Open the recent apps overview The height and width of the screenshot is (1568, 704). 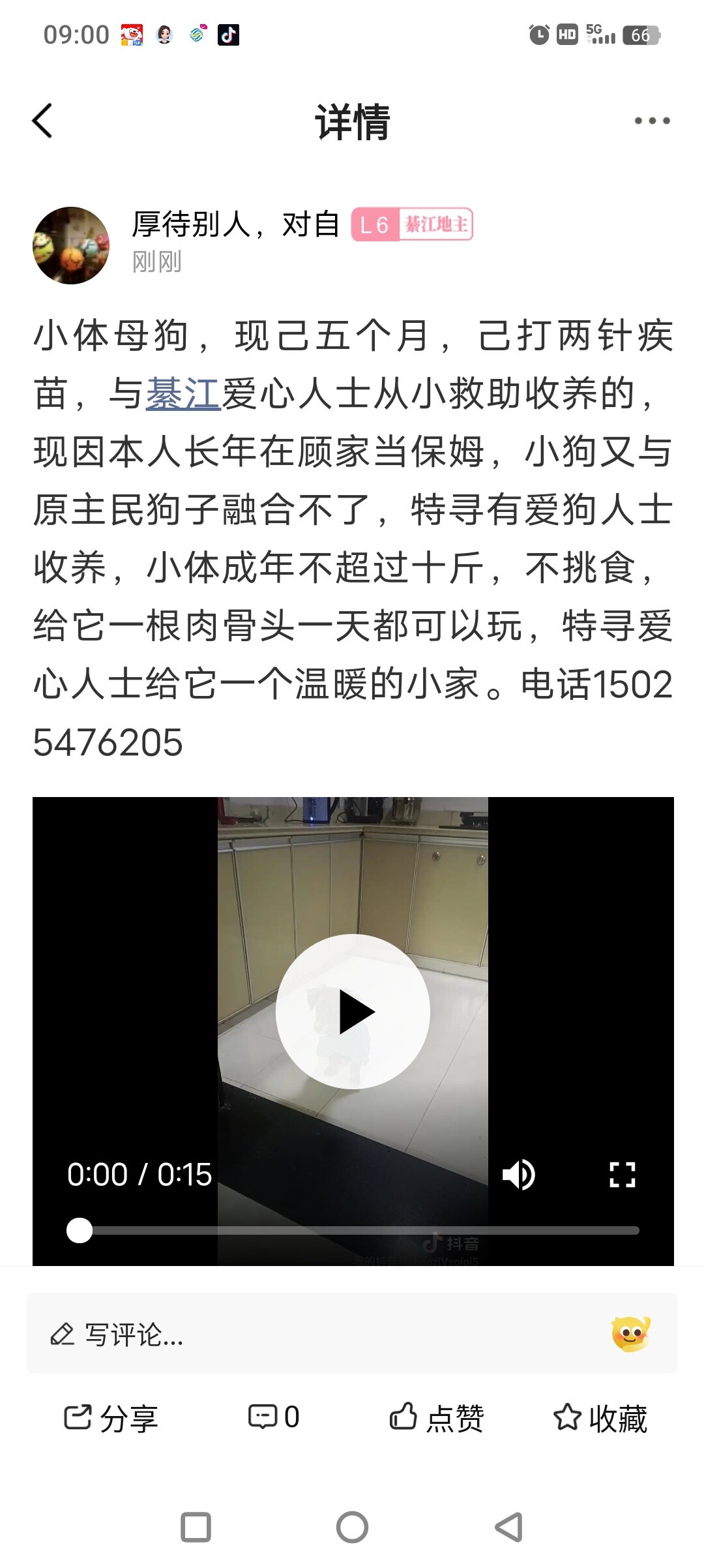[196, 1527]
